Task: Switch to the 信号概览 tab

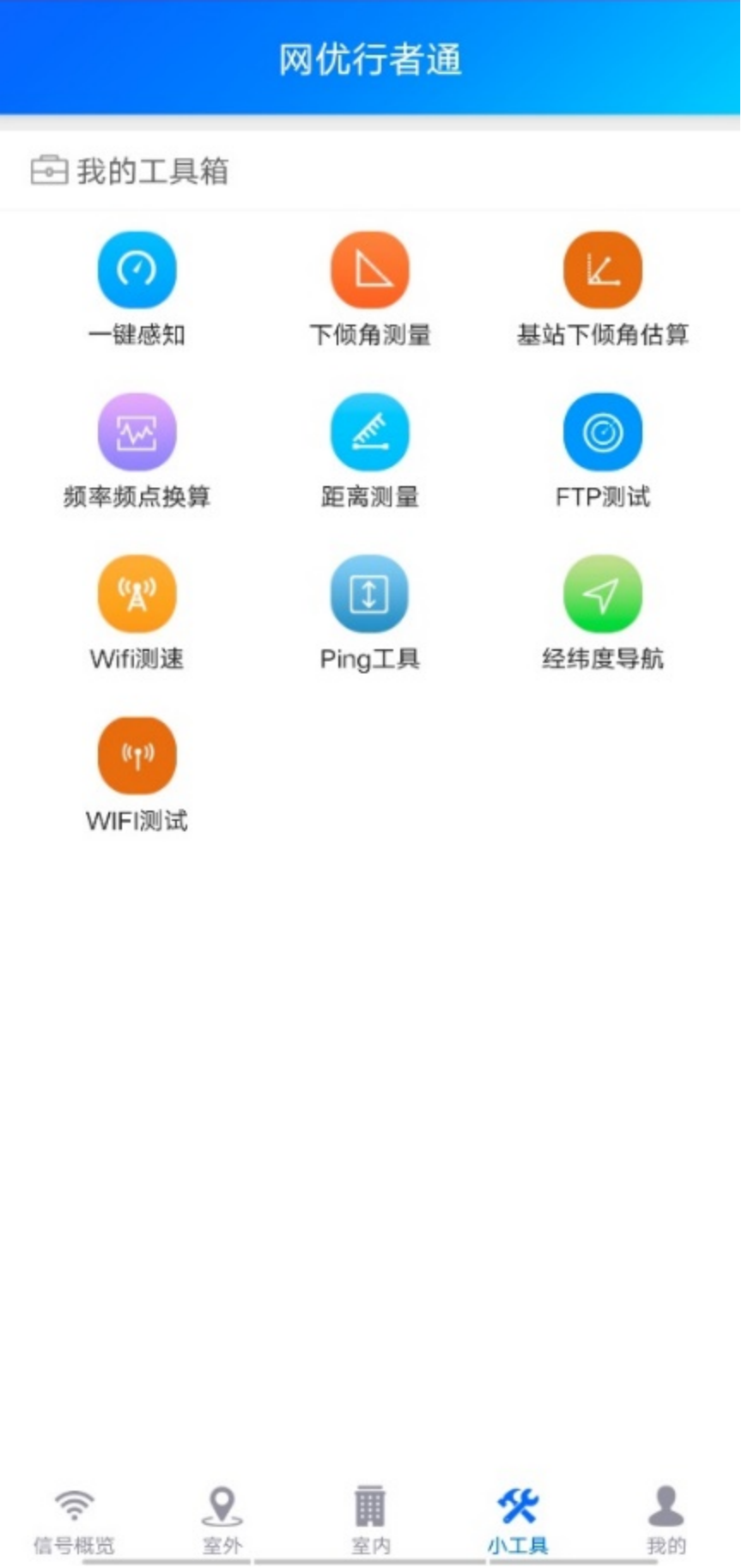Action: (x=74, y=1520)
